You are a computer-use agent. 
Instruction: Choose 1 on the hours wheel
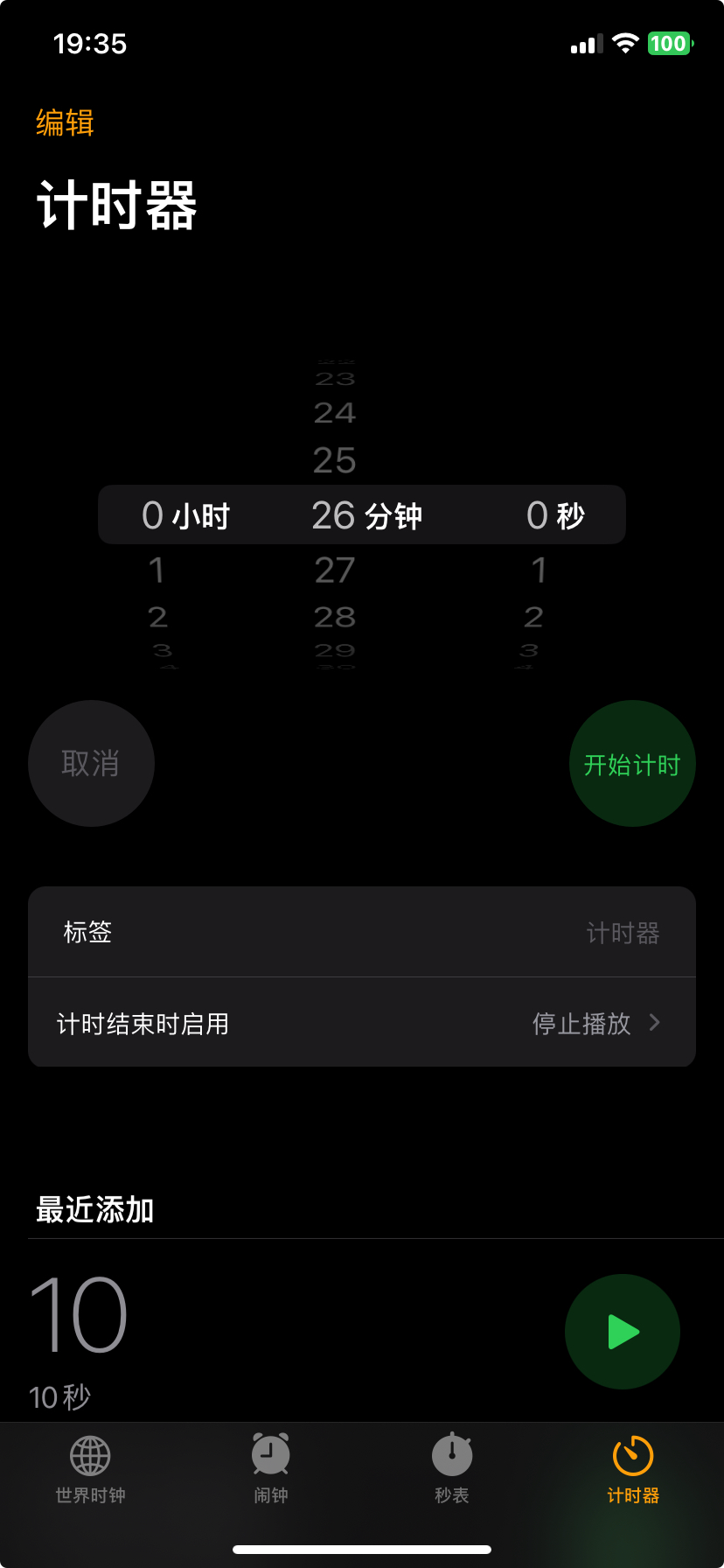[157, 570]
